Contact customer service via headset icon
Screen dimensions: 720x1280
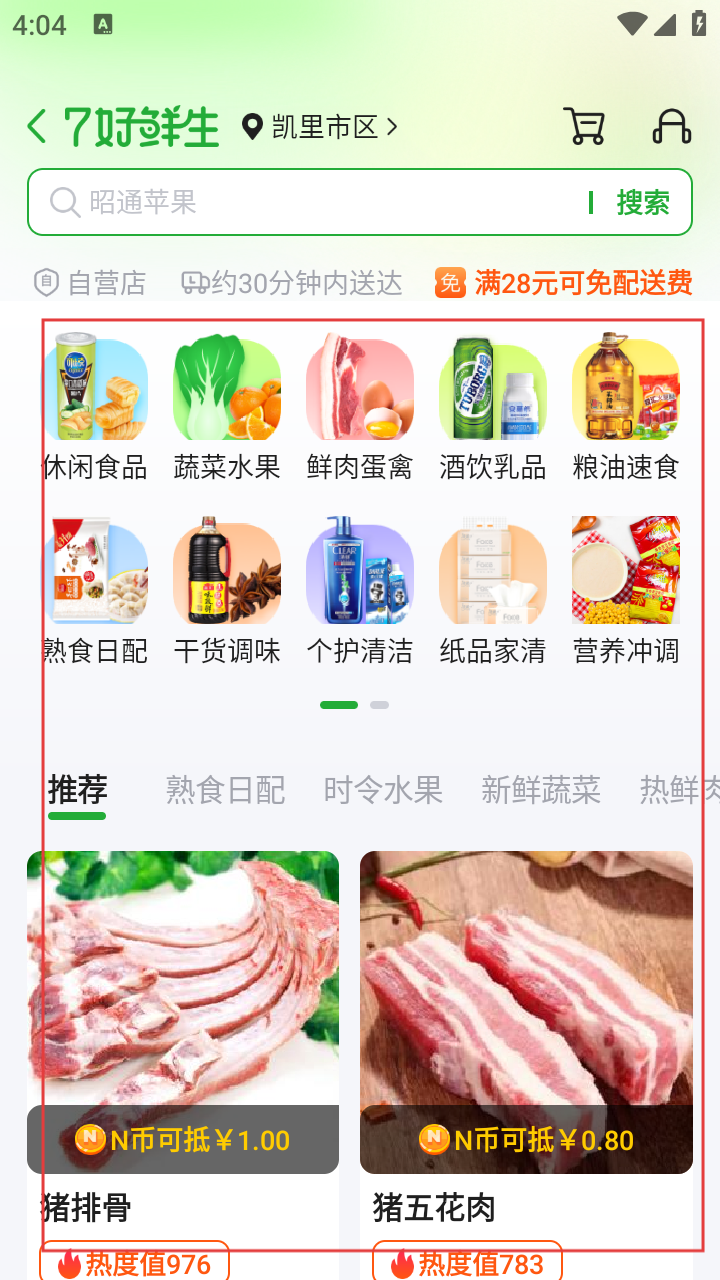pyautogui.click(x=671, y=127)
